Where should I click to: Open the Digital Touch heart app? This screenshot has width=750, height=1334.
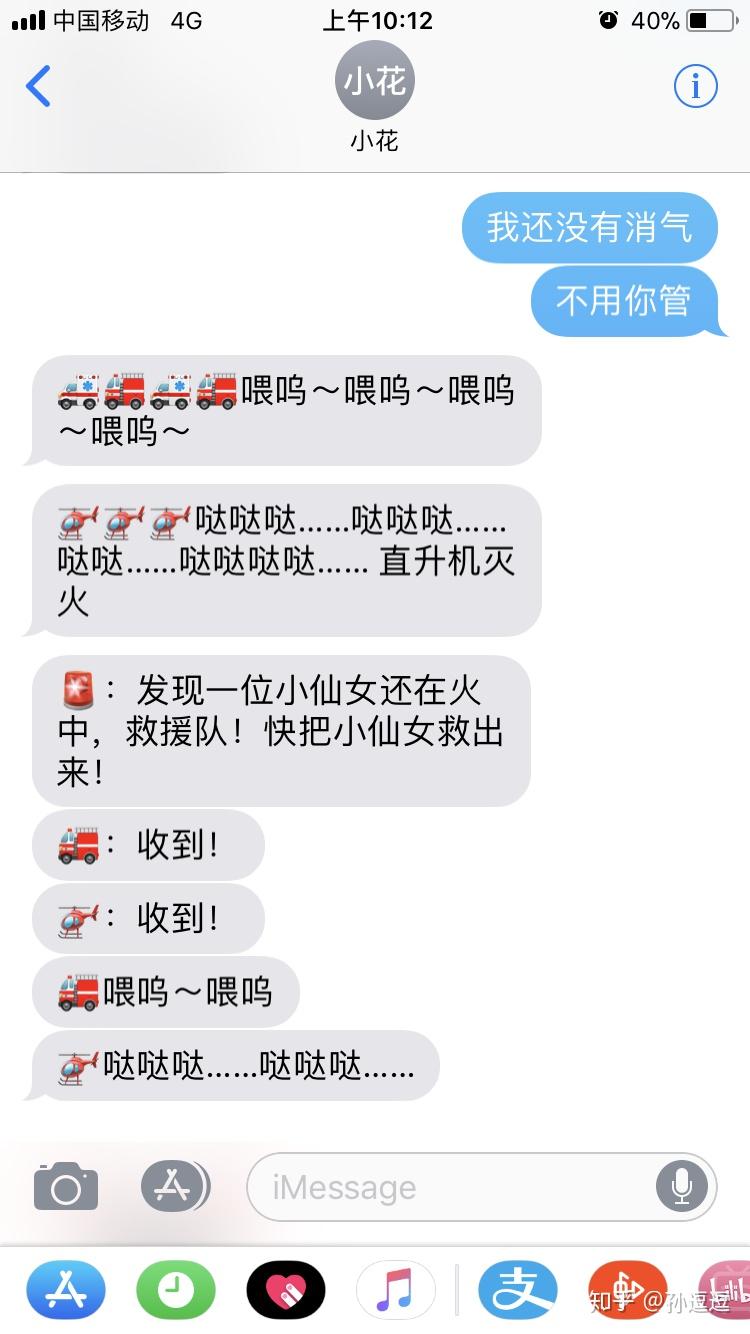(286, 1289)
